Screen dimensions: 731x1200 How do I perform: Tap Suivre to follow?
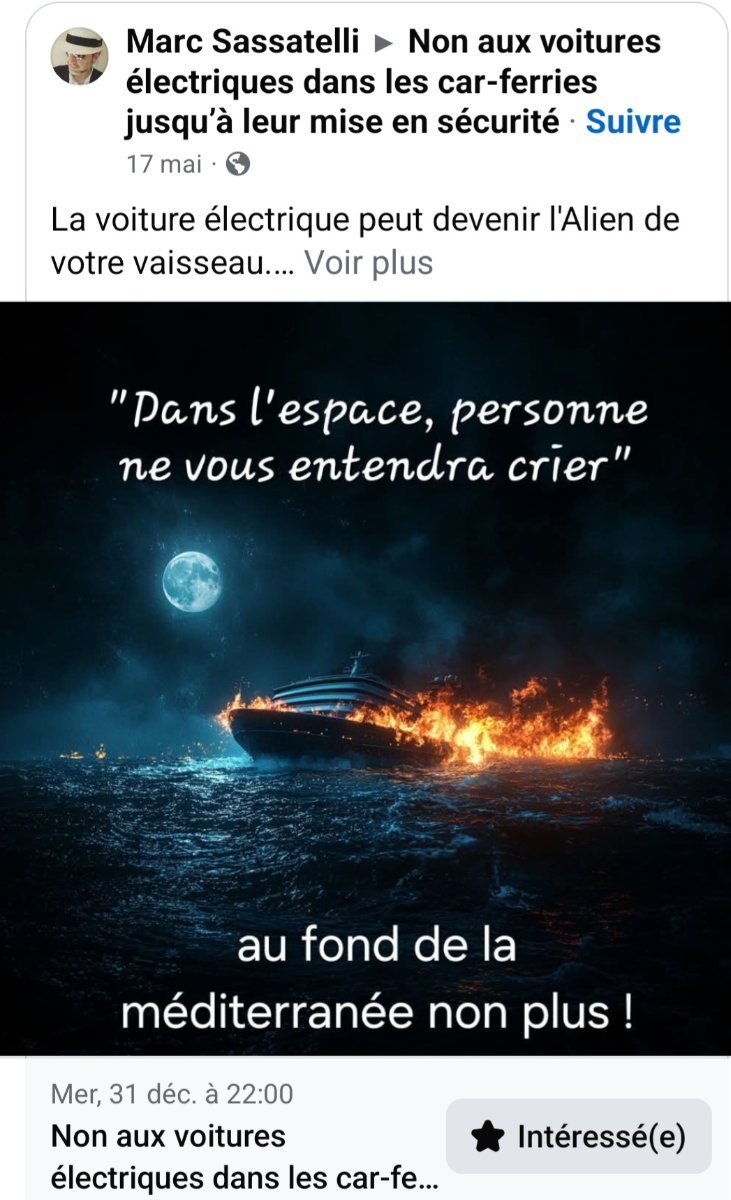coord(632,122)
